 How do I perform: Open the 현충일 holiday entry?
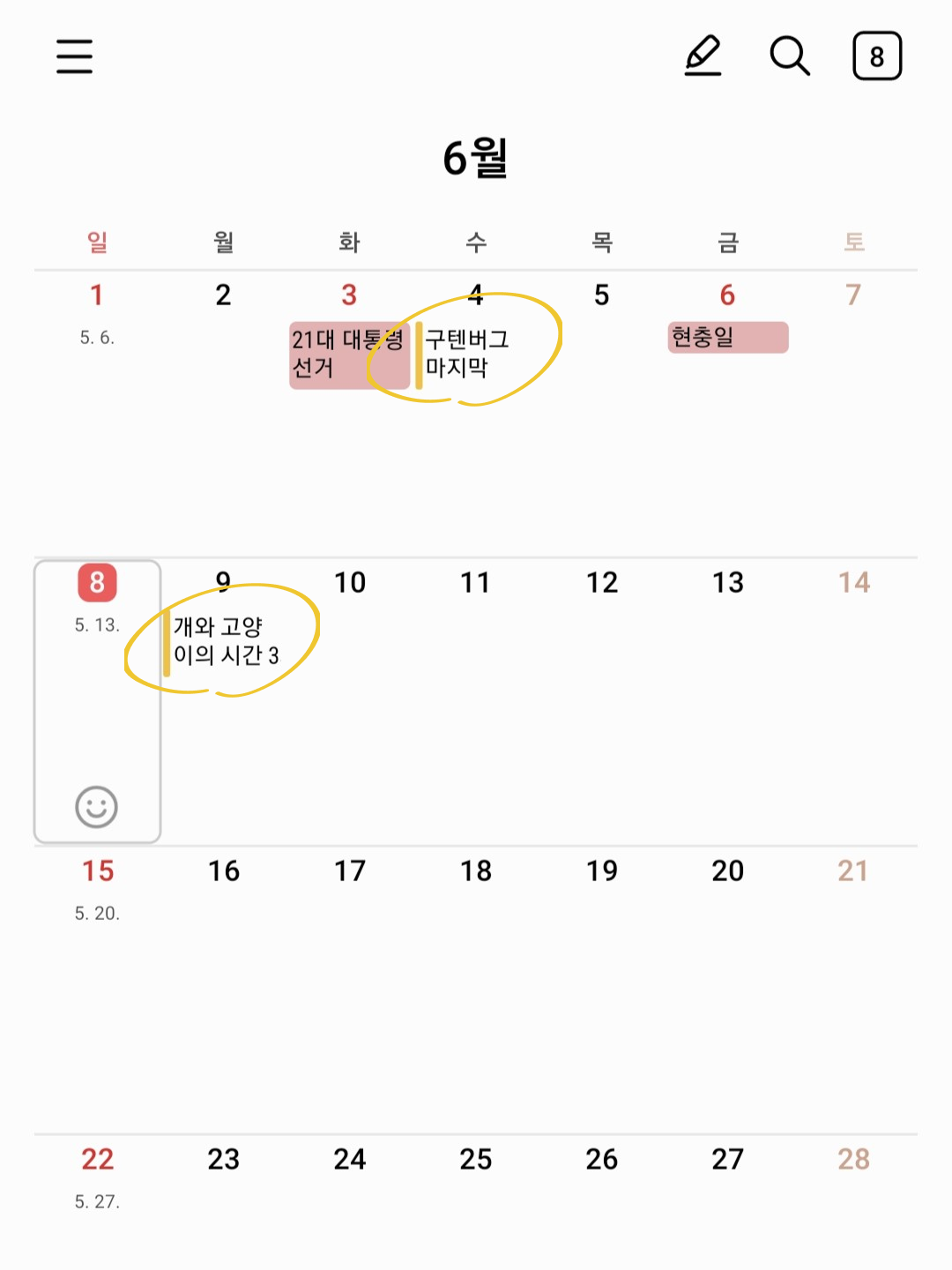[727, 338]
